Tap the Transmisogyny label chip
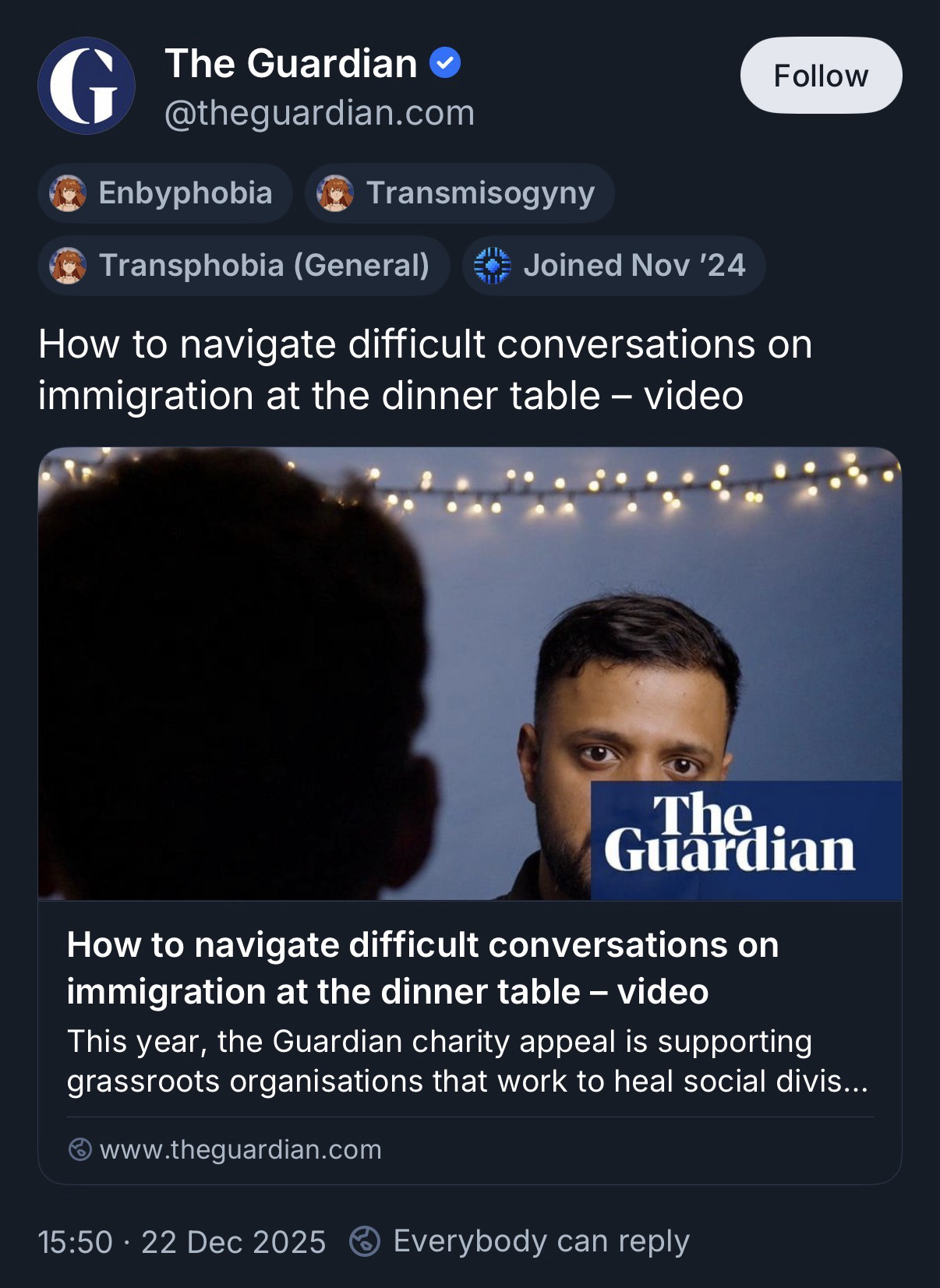Image resolution: width=940 pixels, height=1288 pixels. click(459, 193)
